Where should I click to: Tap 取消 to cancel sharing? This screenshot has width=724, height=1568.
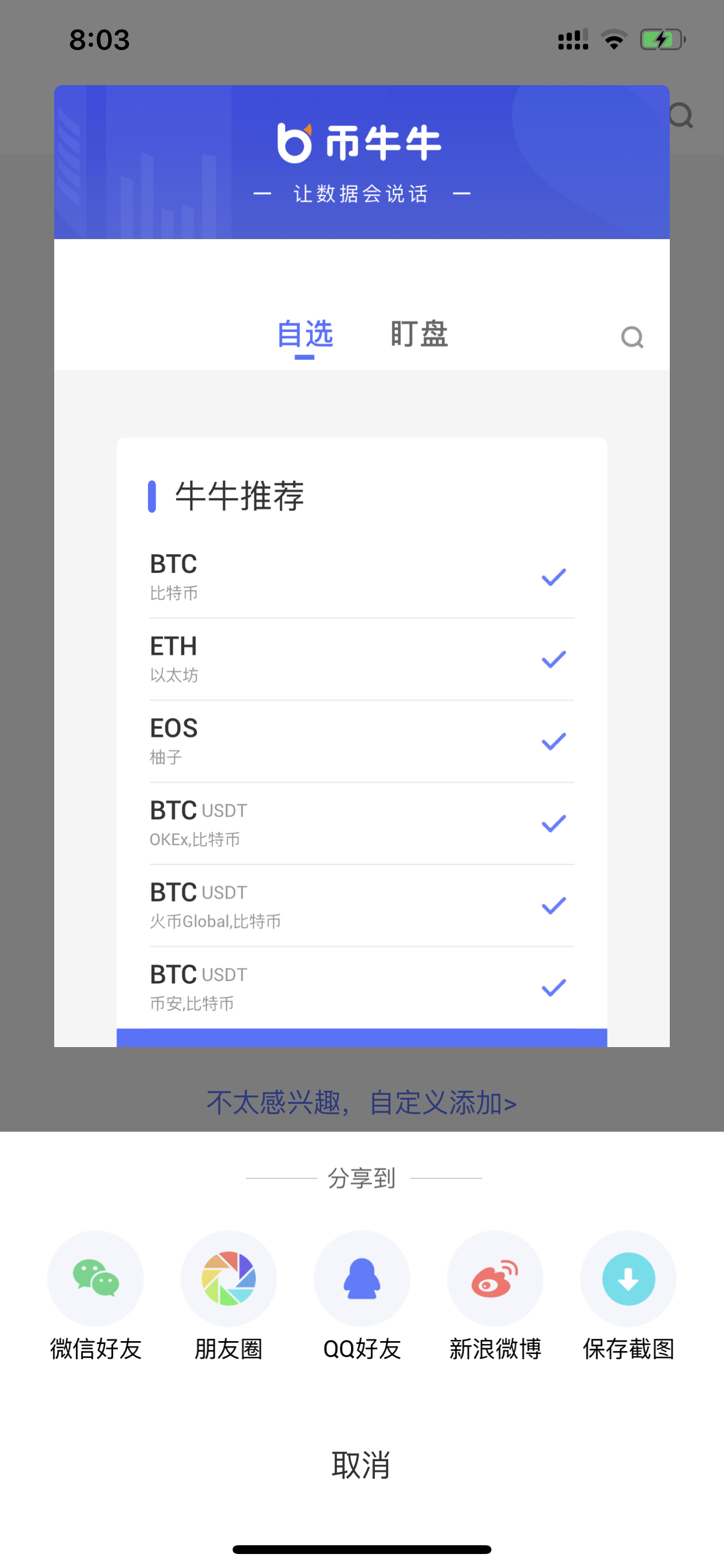click(361, 1465)
